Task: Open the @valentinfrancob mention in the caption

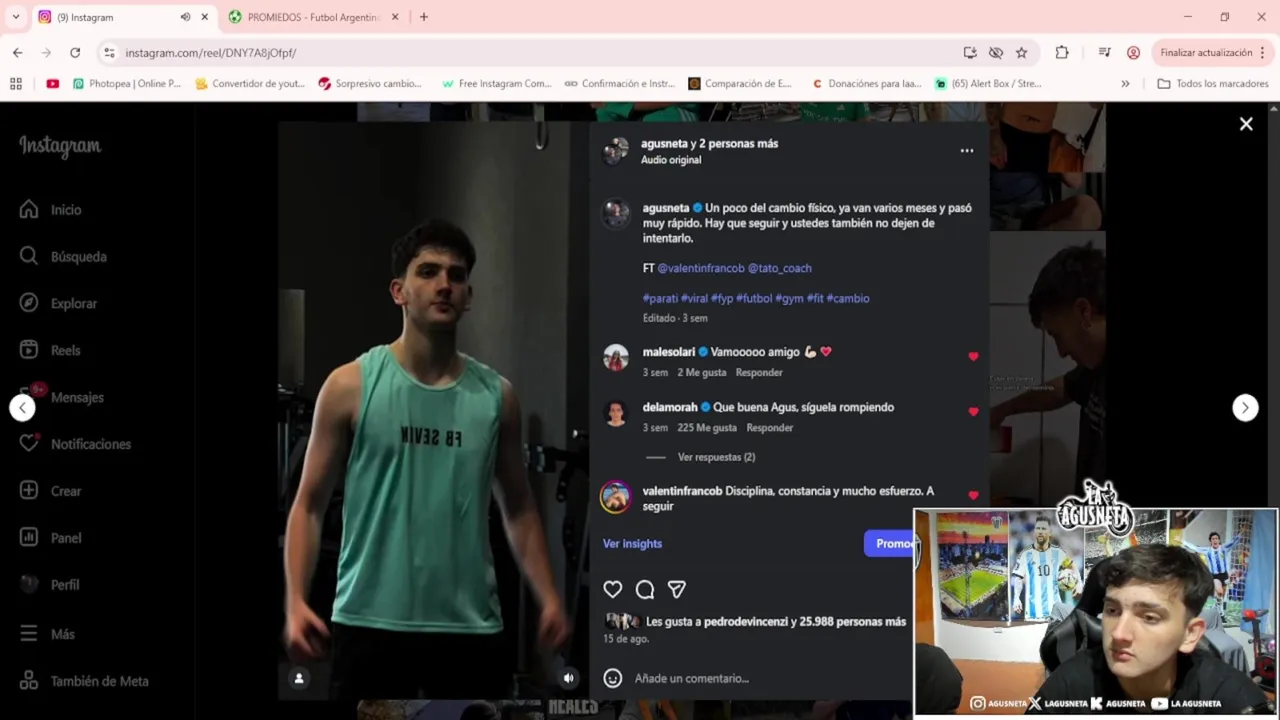Action: [x=700, y=268]
